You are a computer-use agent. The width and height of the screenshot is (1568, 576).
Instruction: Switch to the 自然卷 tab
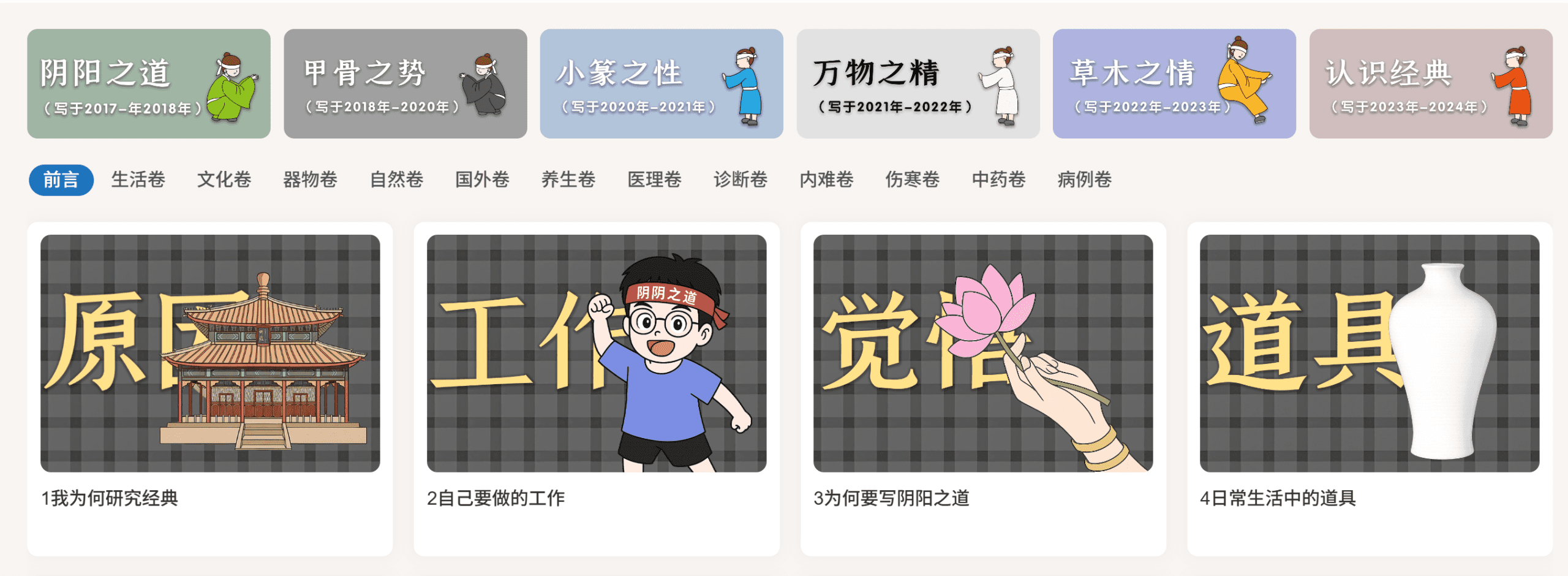click(396, 180)
